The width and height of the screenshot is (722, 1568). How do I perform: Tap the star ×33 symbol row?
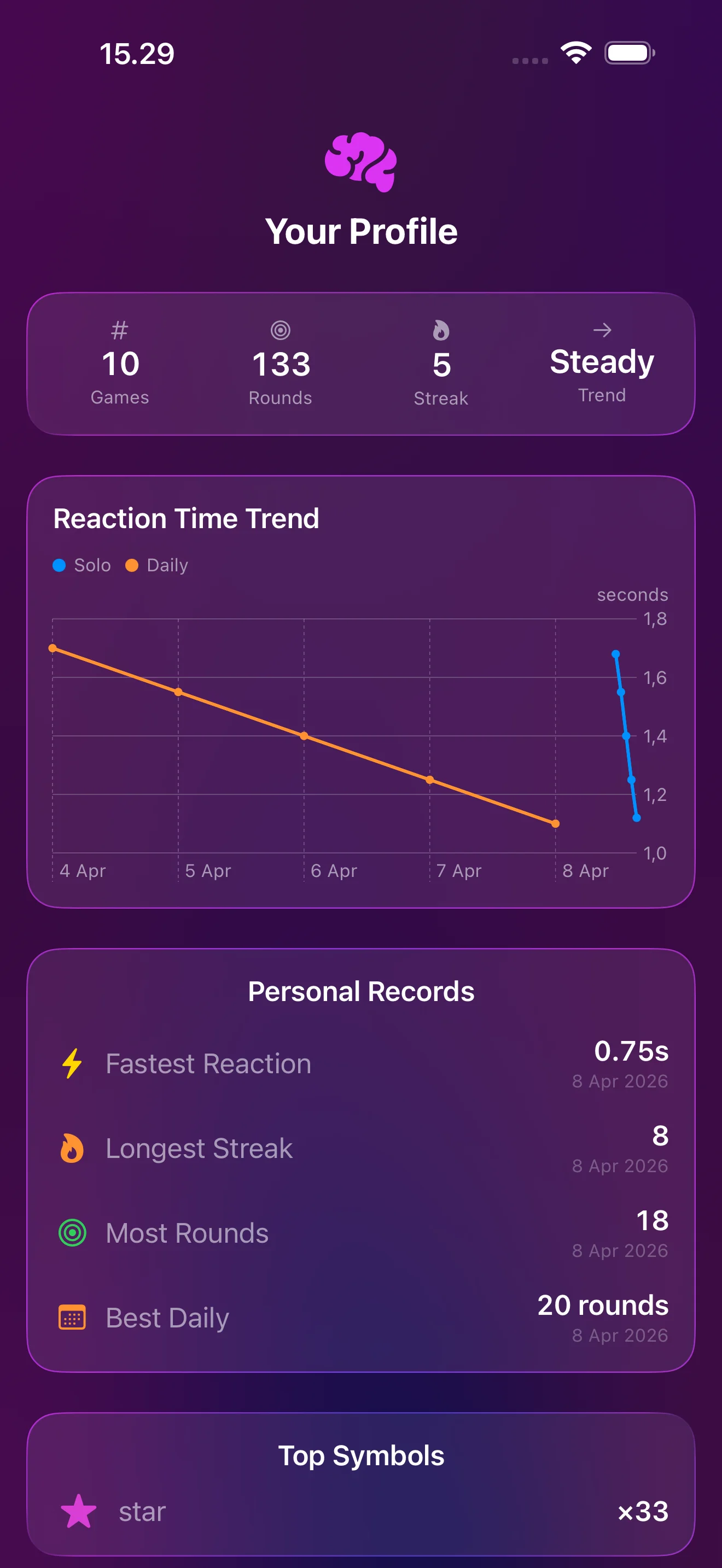click(x=361, y=1510)
